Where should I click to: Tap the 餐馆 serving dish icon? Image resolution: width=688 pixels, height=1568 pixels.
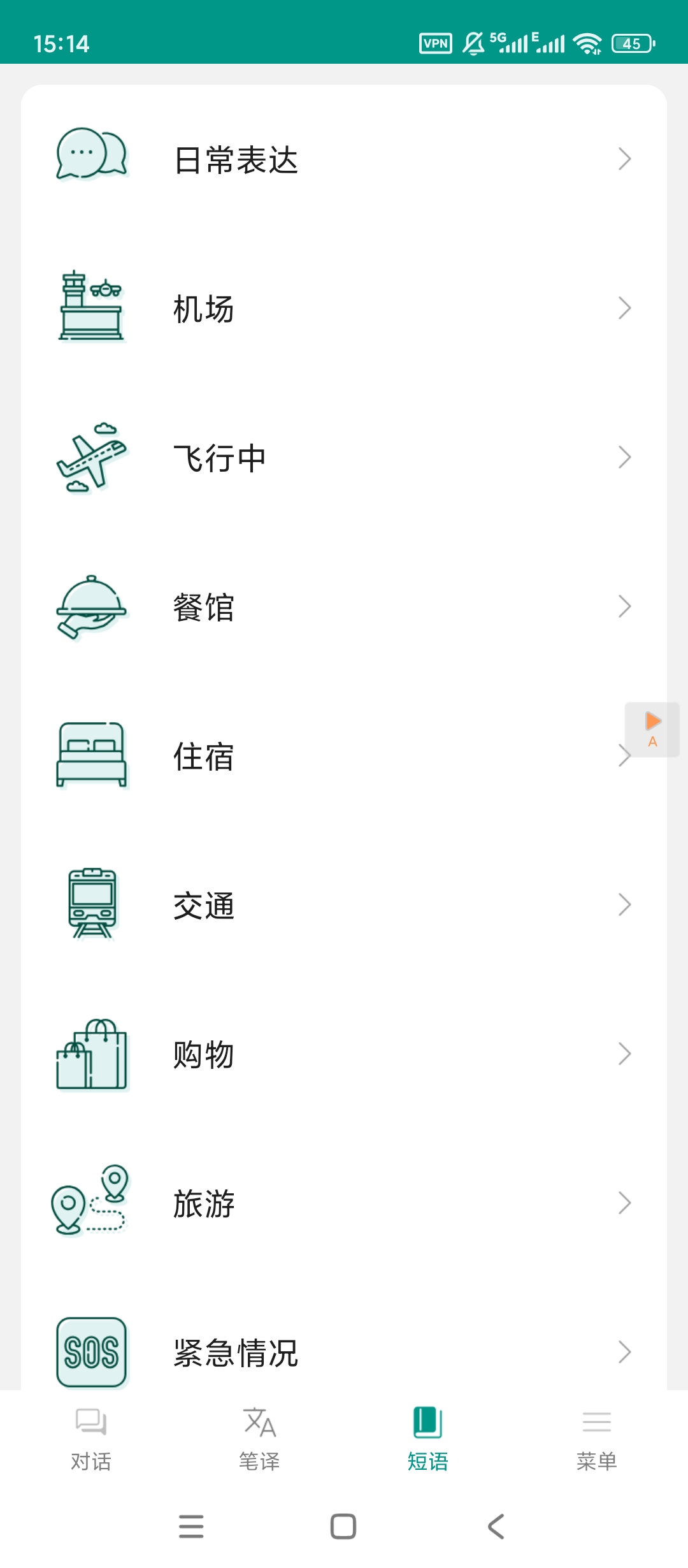(x=91, y=607)
